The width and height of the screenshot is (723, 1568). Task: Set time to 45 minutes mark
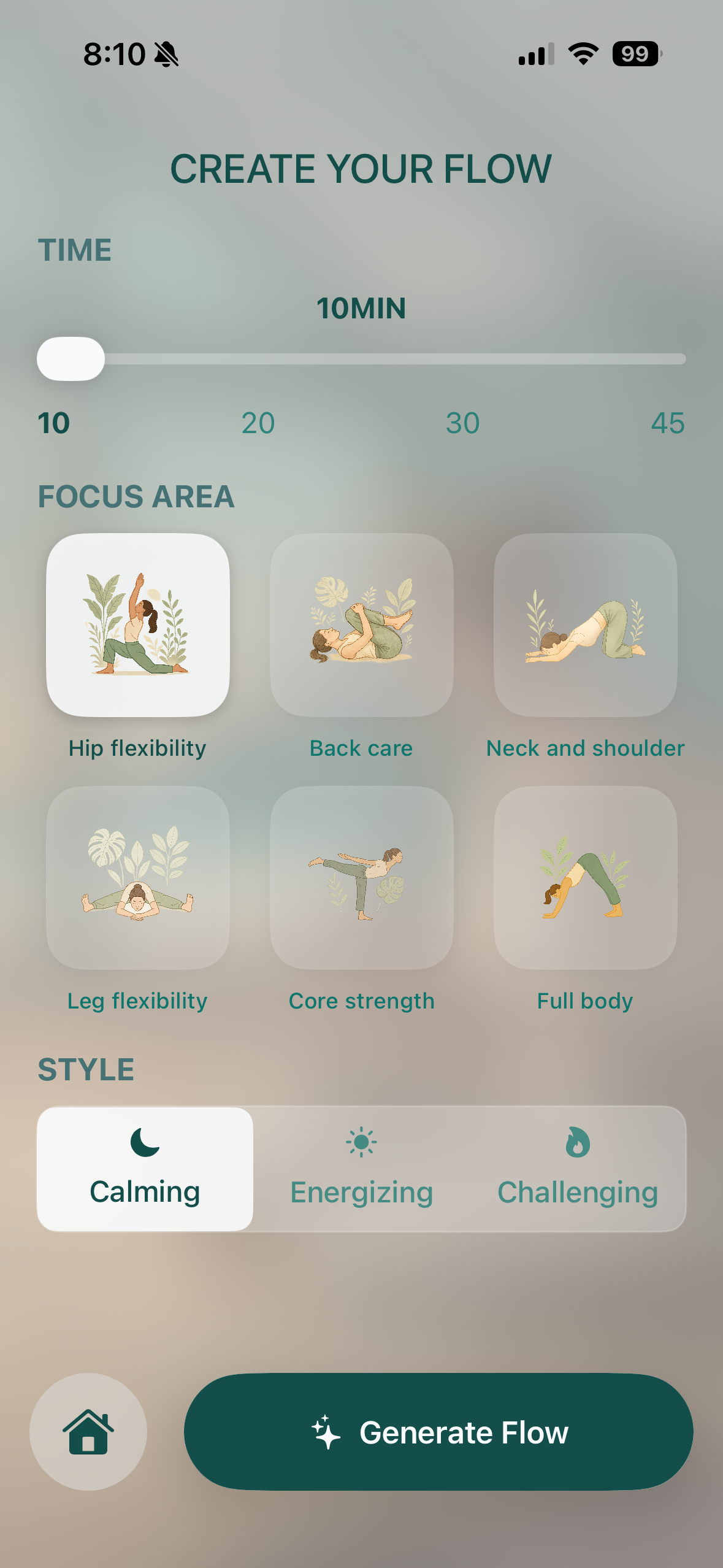pos(667,423)
